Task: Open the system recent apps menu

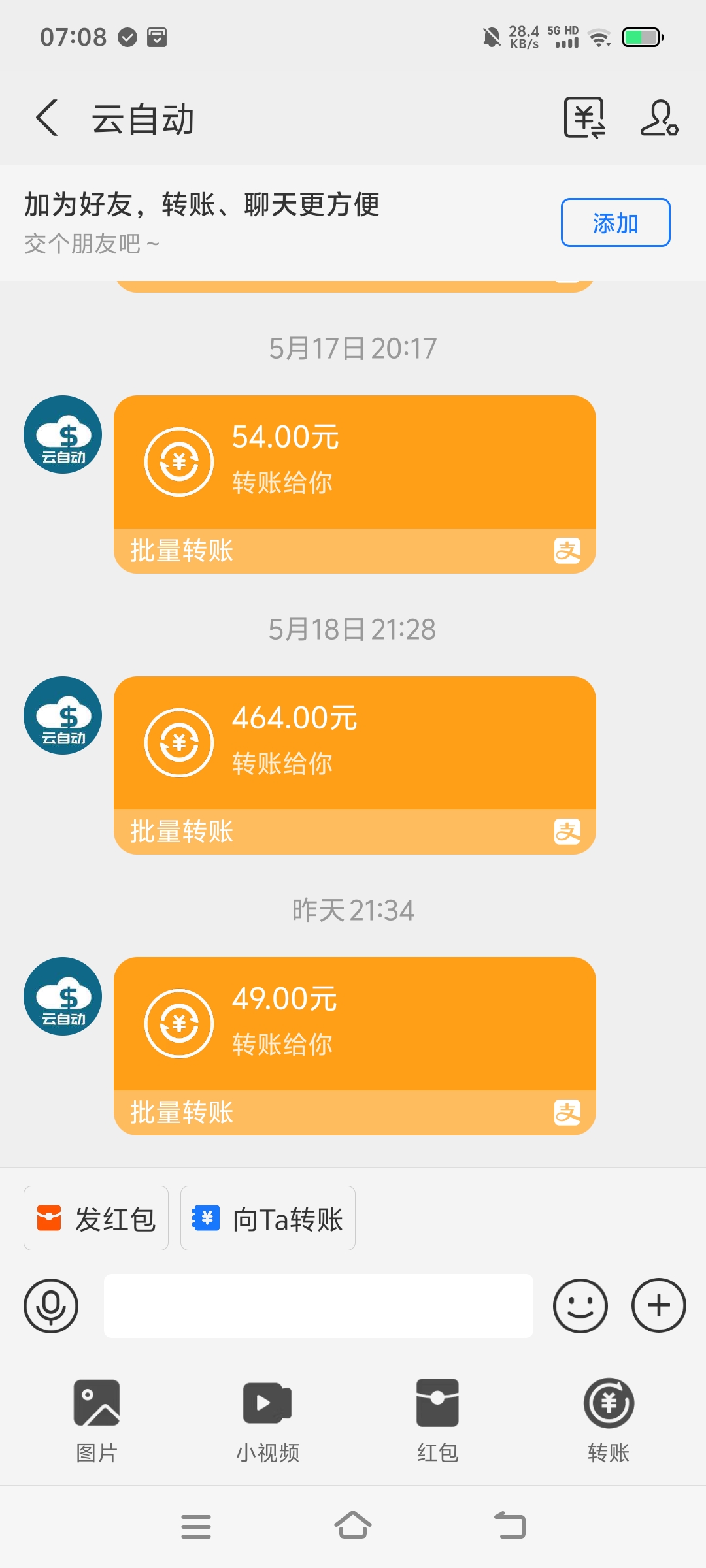Action: [x=196, y=1526]
